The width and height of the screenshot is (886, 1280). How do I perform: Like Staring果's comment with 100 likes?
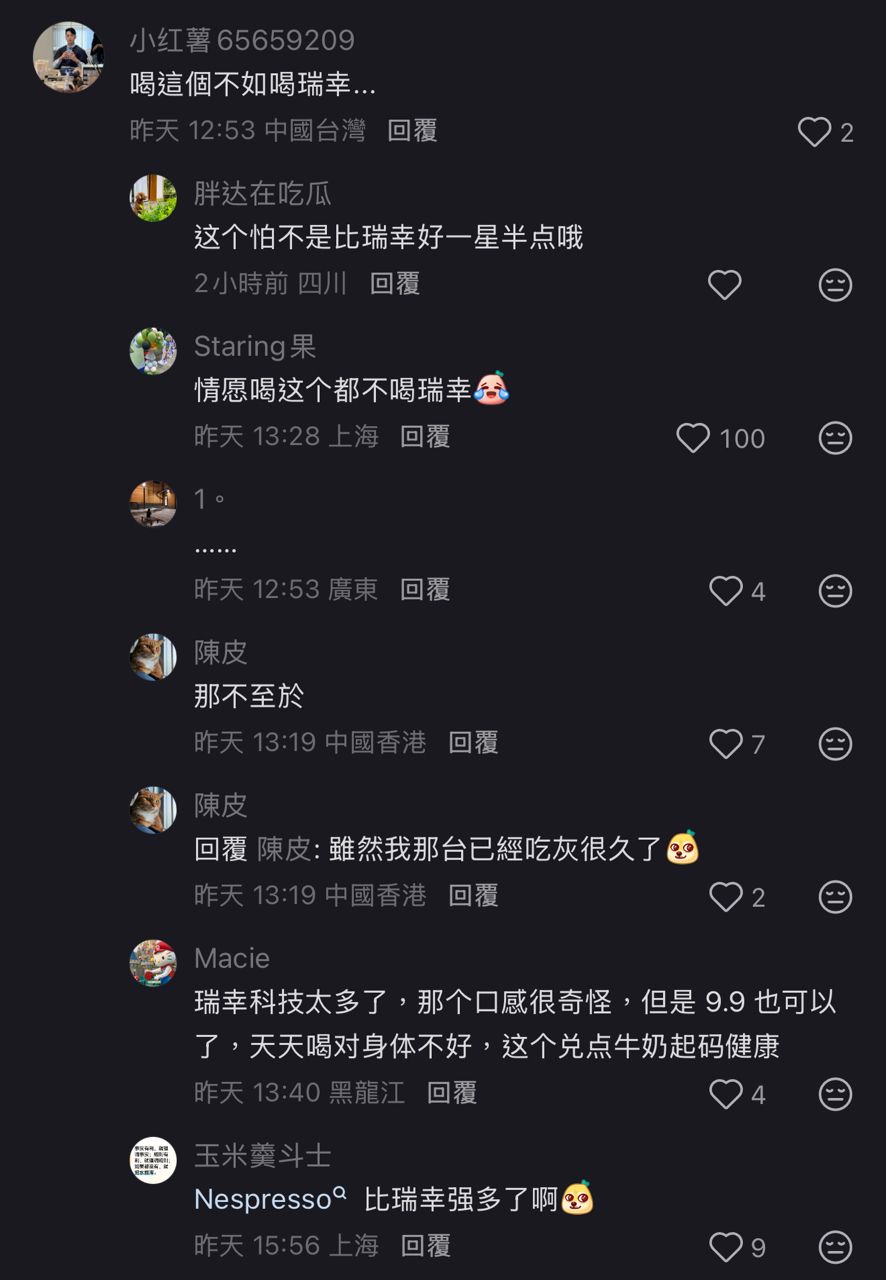point(693,438)
